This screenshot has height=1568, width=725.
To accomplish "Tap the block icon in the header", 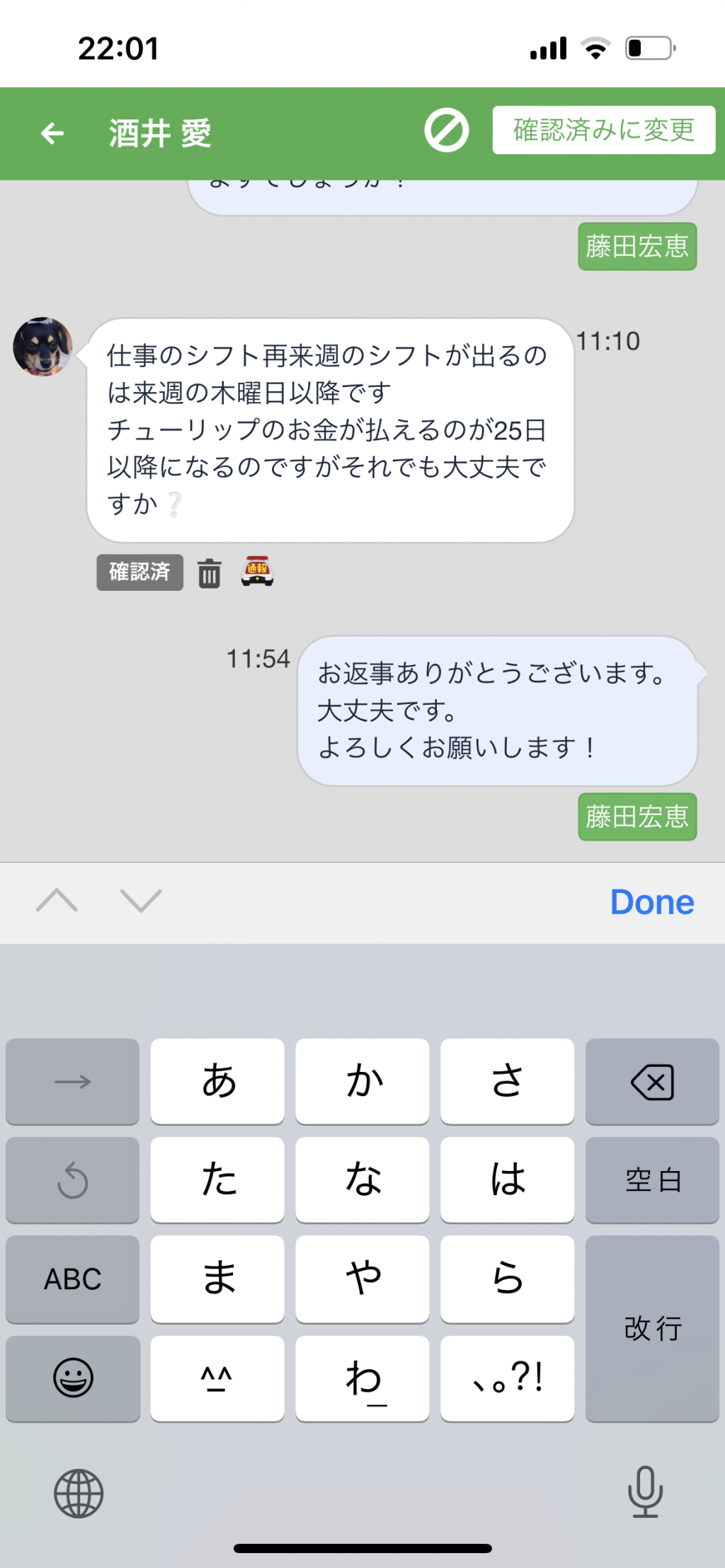I will (x=447, y=130).
